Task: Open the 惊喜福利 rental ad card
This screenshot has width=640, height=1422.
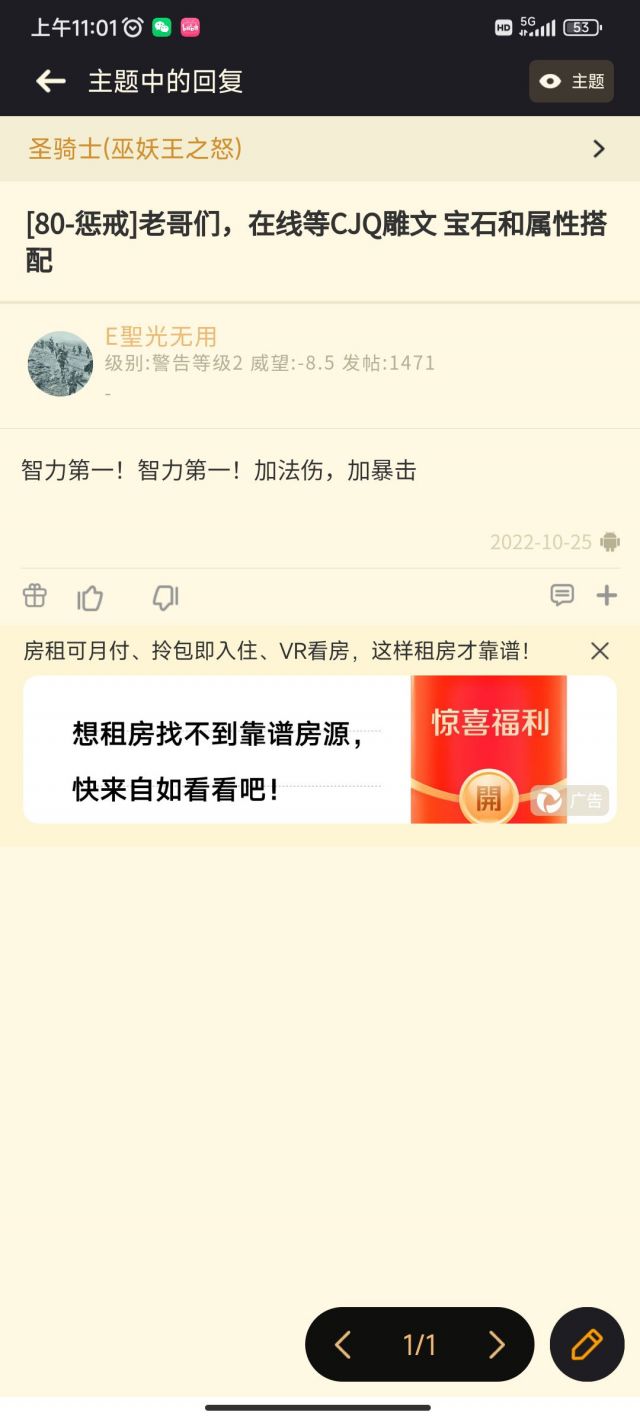Action: pos(319,749)
